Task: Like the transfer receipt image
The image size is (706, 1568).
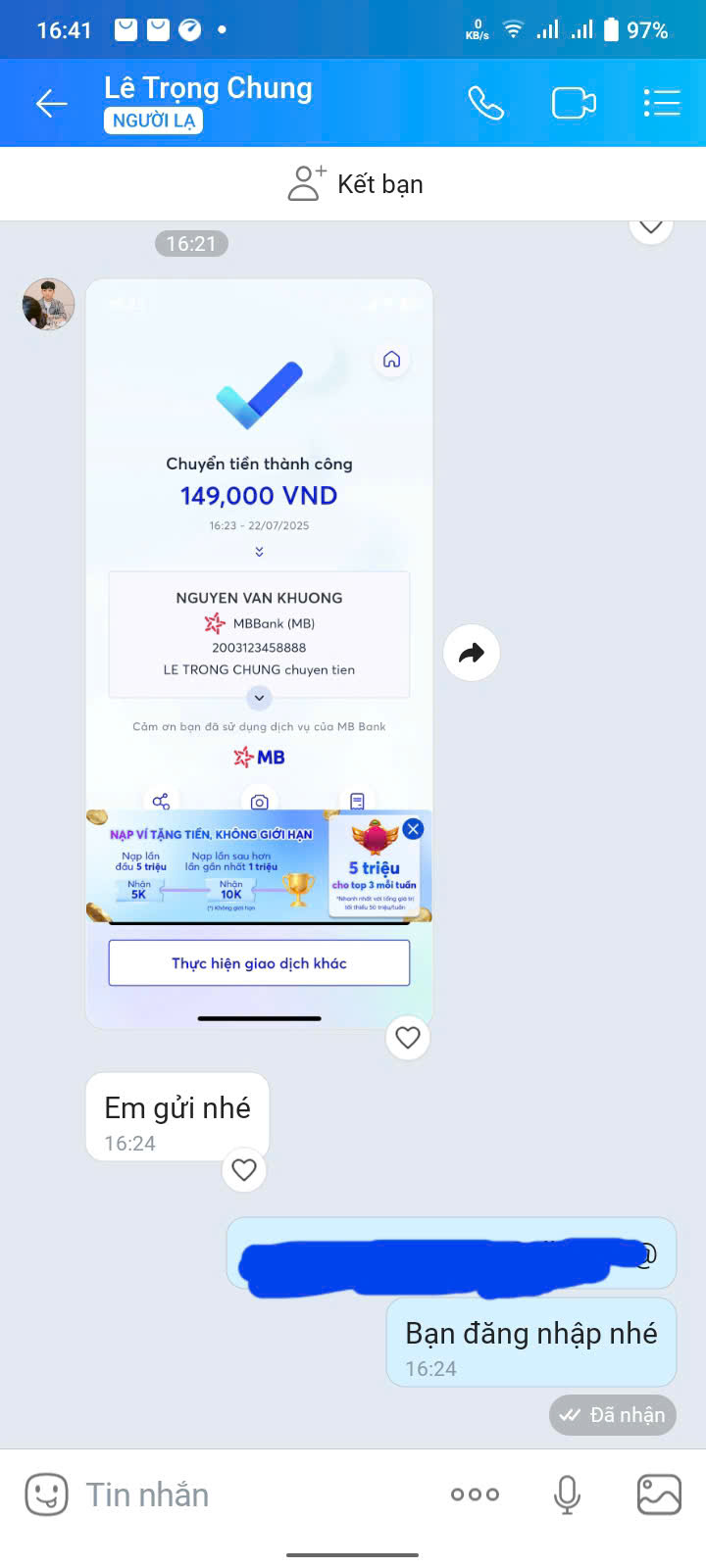Action: click(408, 1037)
